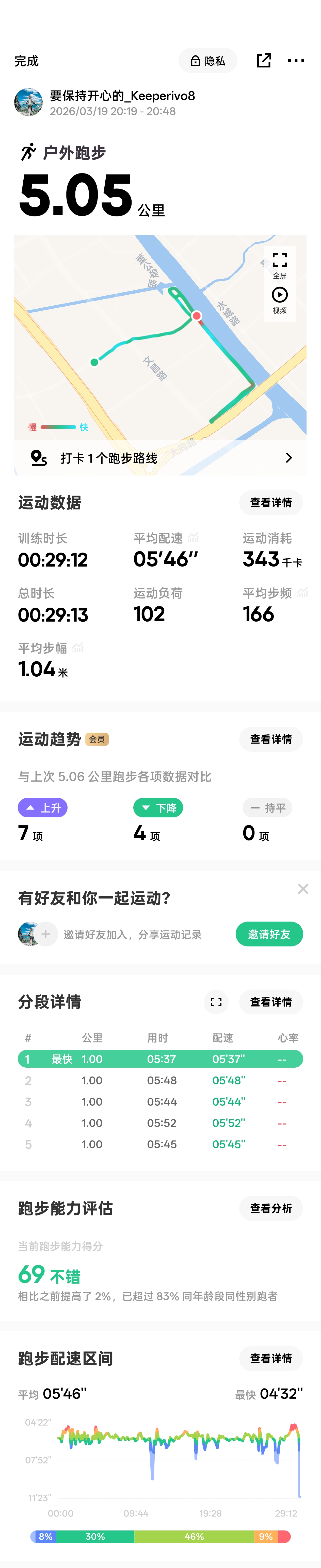This screenshot has width=321, height=1568.
Task: Share this run record
Action: (264, 60)
